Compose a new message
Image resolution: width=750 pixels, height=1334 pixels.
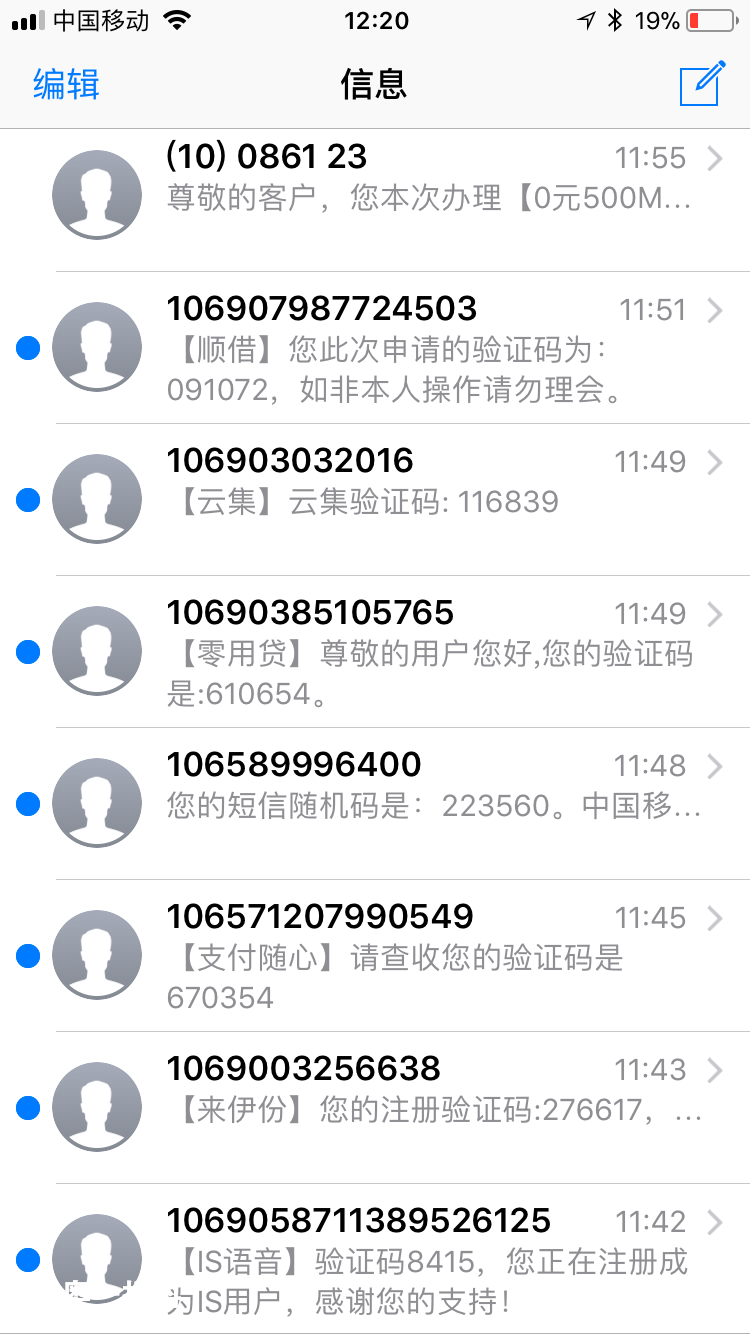(x=701, y=84)
